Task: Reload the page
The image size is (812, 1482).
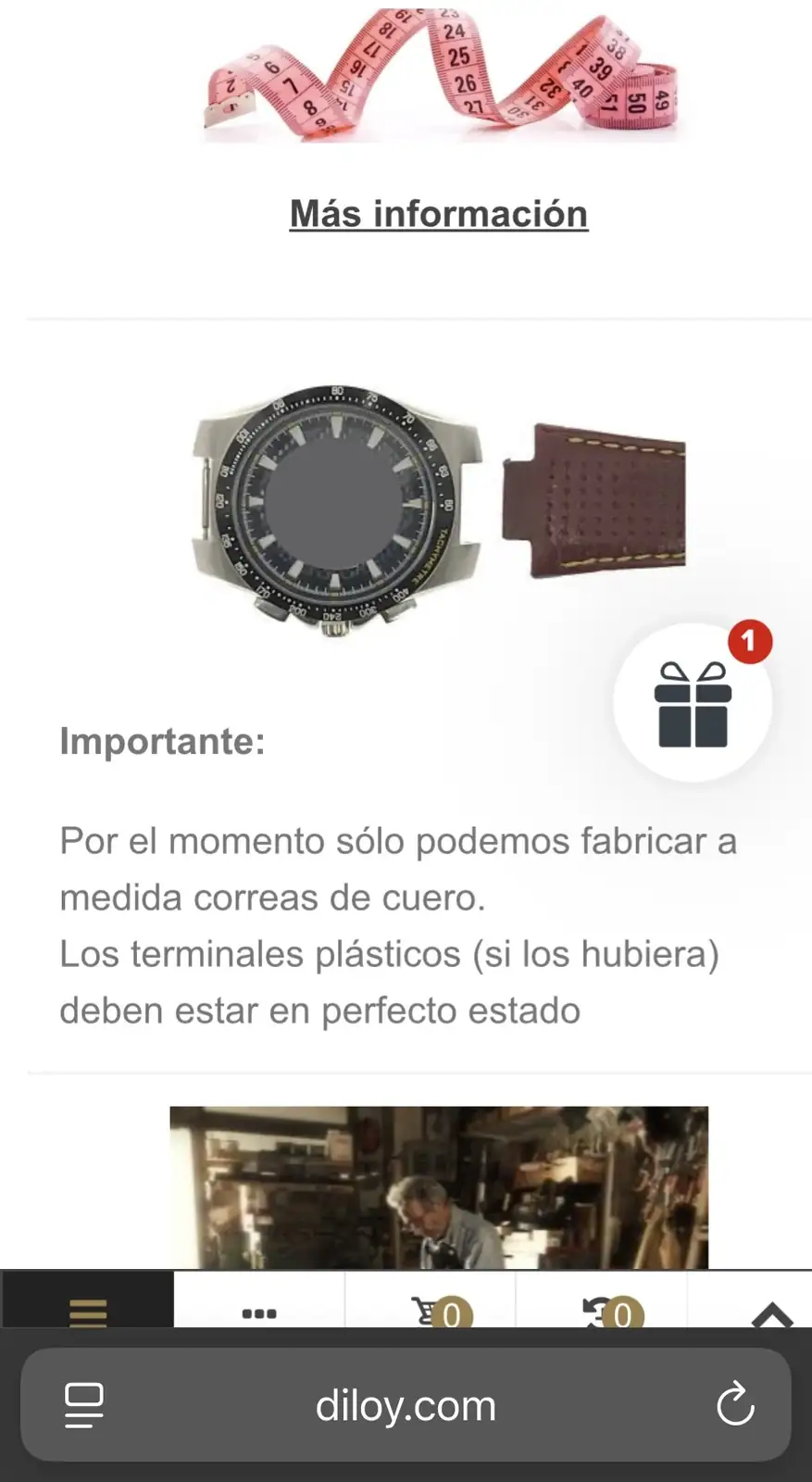Action: (x=735, y=1405)
